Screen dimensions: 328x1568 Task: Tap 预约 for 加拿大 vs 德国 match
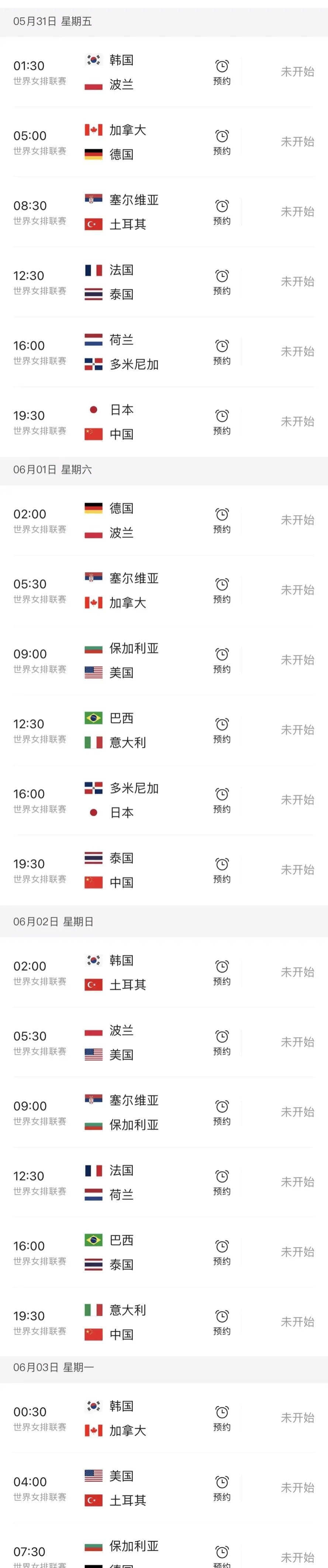[x=222, y=142]
